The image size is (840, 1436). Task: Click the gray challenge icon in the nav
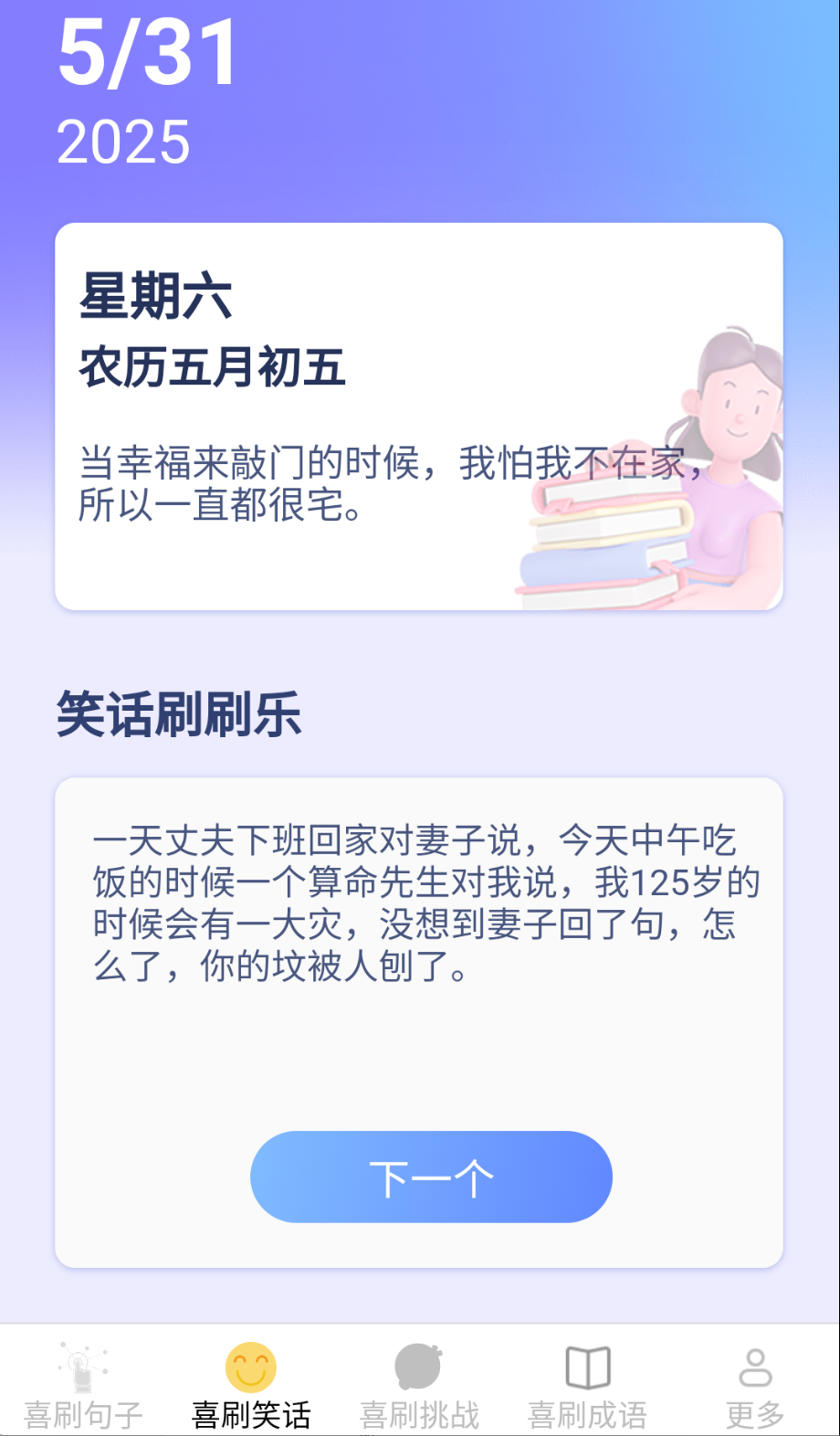[417, 1367]
